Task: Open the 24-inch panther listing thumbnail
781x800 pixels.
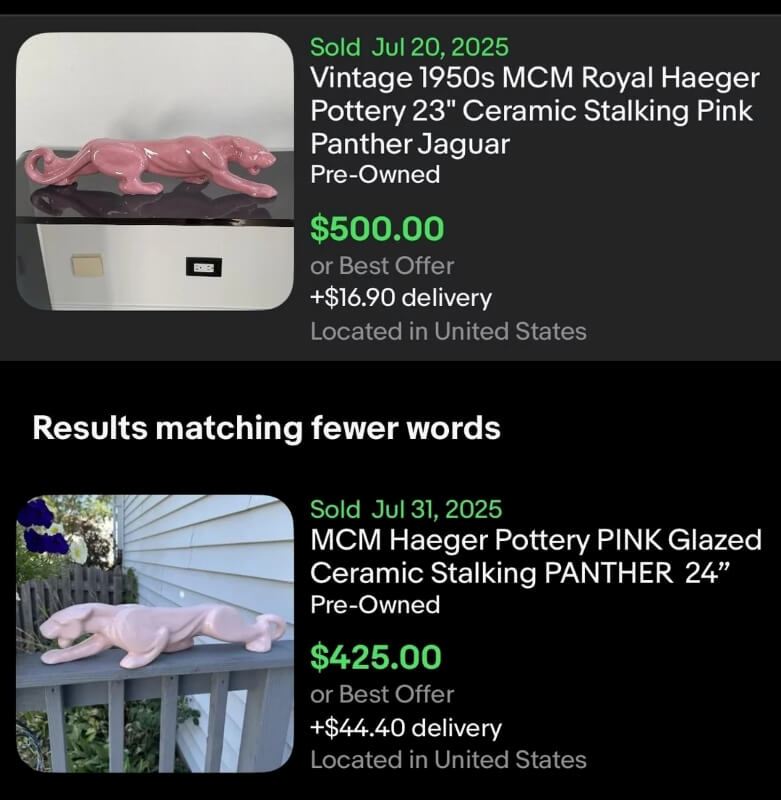Action: click(x=150, y=630)
